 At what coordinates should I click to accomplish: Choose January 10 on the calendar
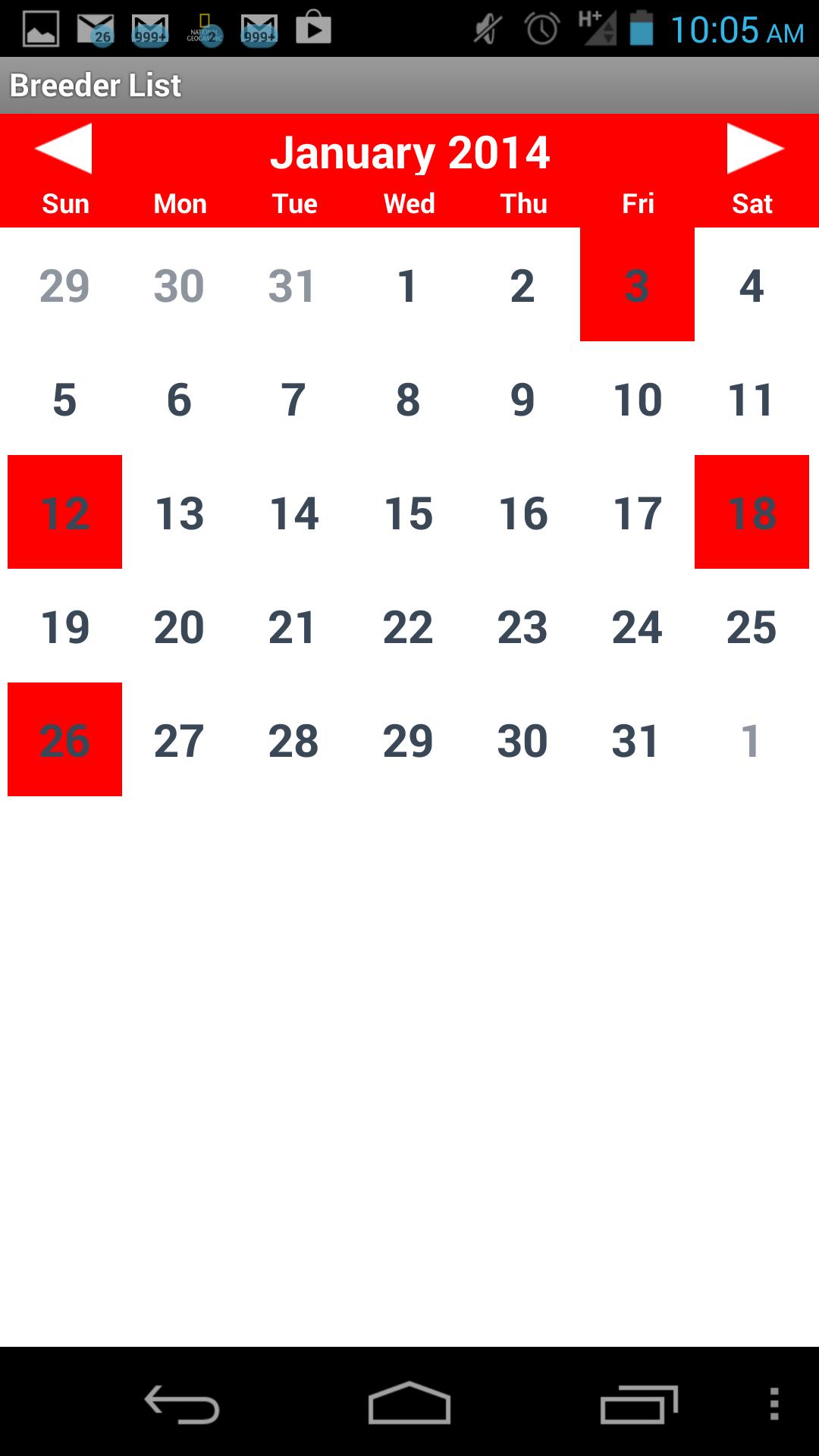pos(637,399)
